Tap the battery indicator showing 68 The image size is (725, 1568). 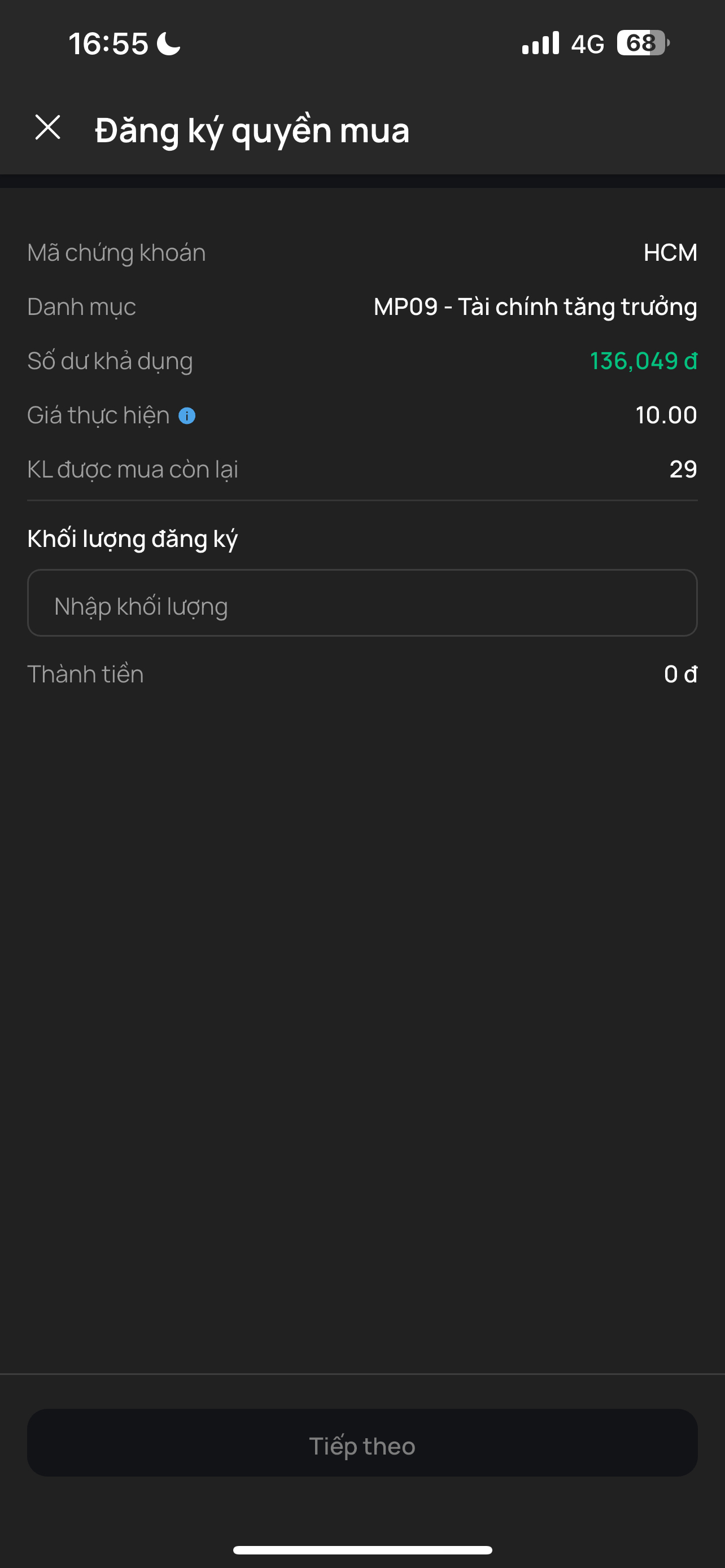click(x=640, y=43)
